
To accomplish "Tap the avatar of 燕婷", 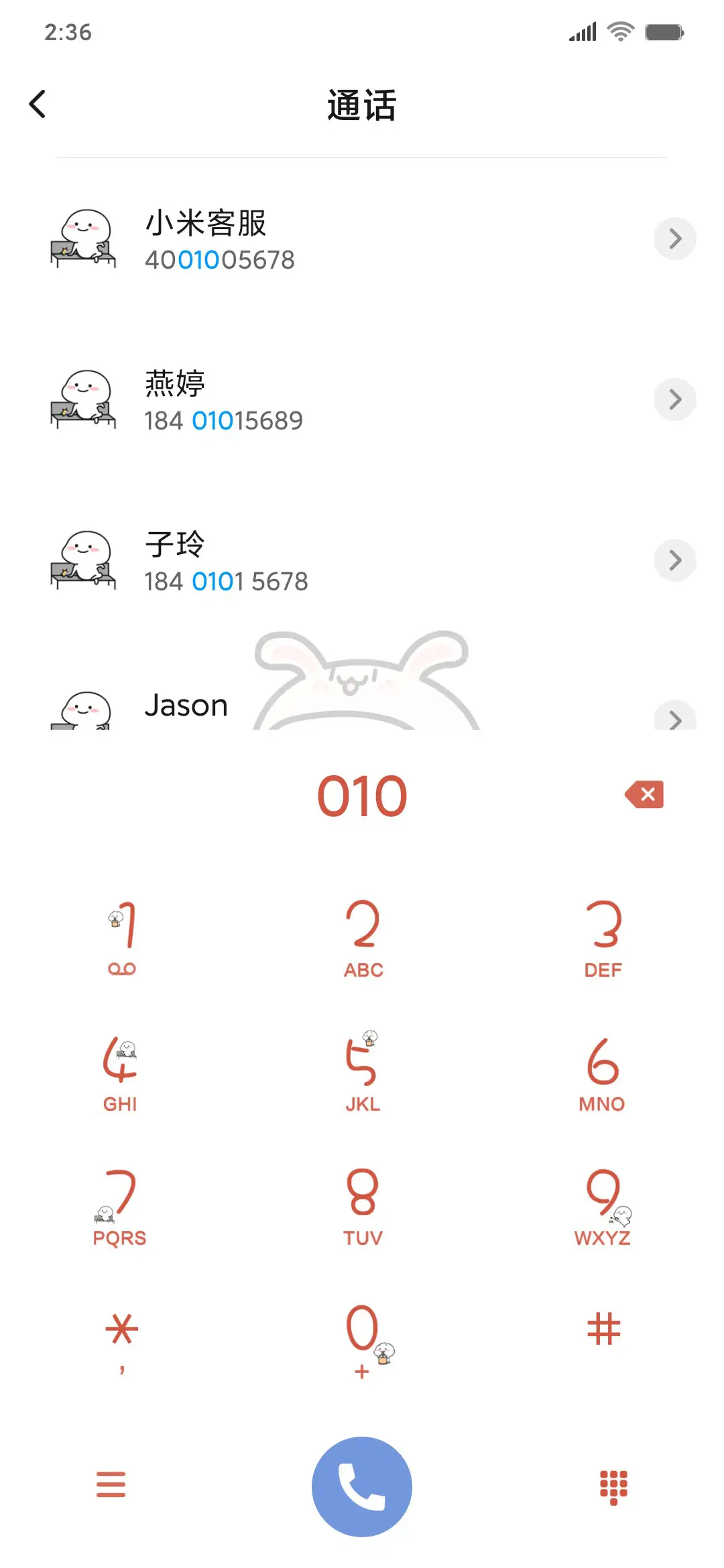I will pyautogui.click(x=83, y=399).
